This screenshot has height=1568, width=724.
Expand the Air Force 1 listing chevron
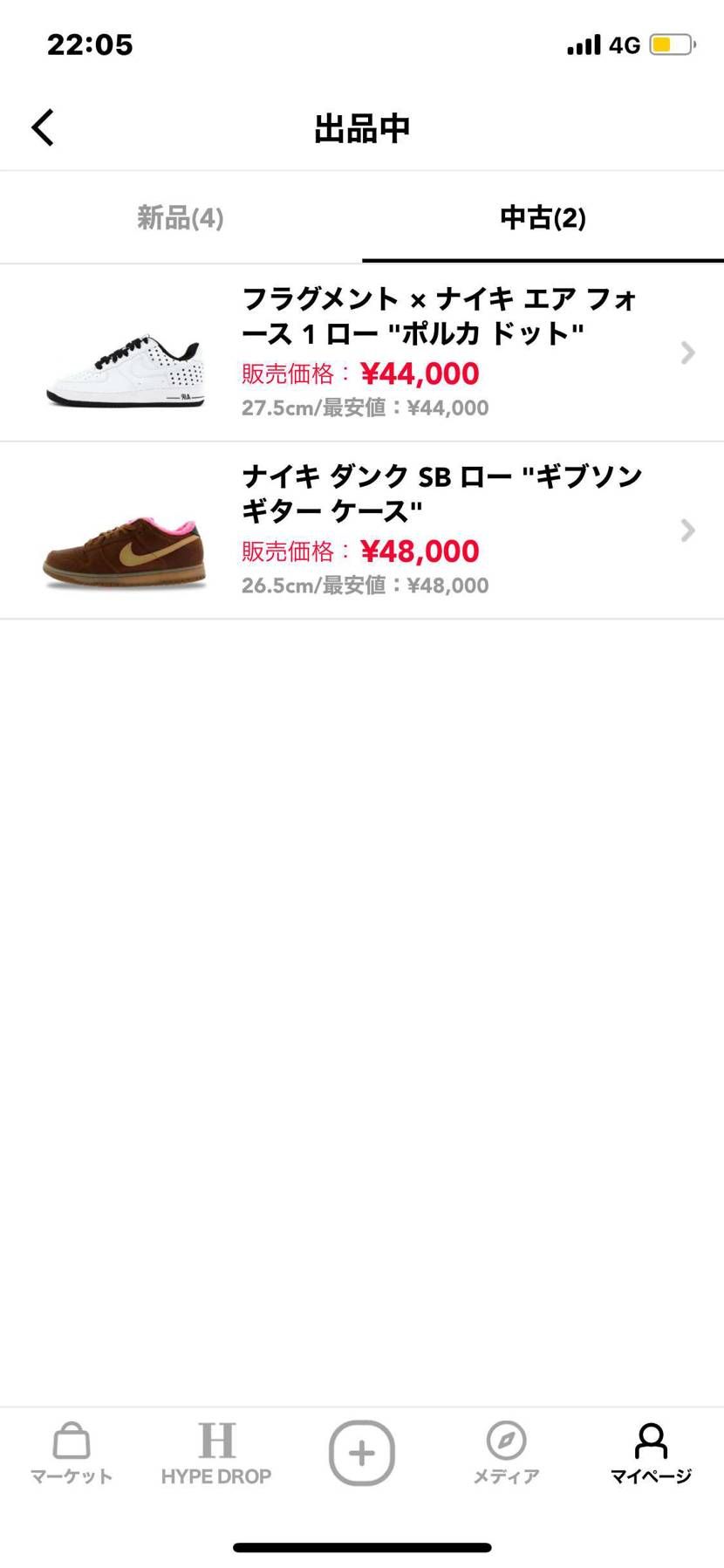click(688, 353)
